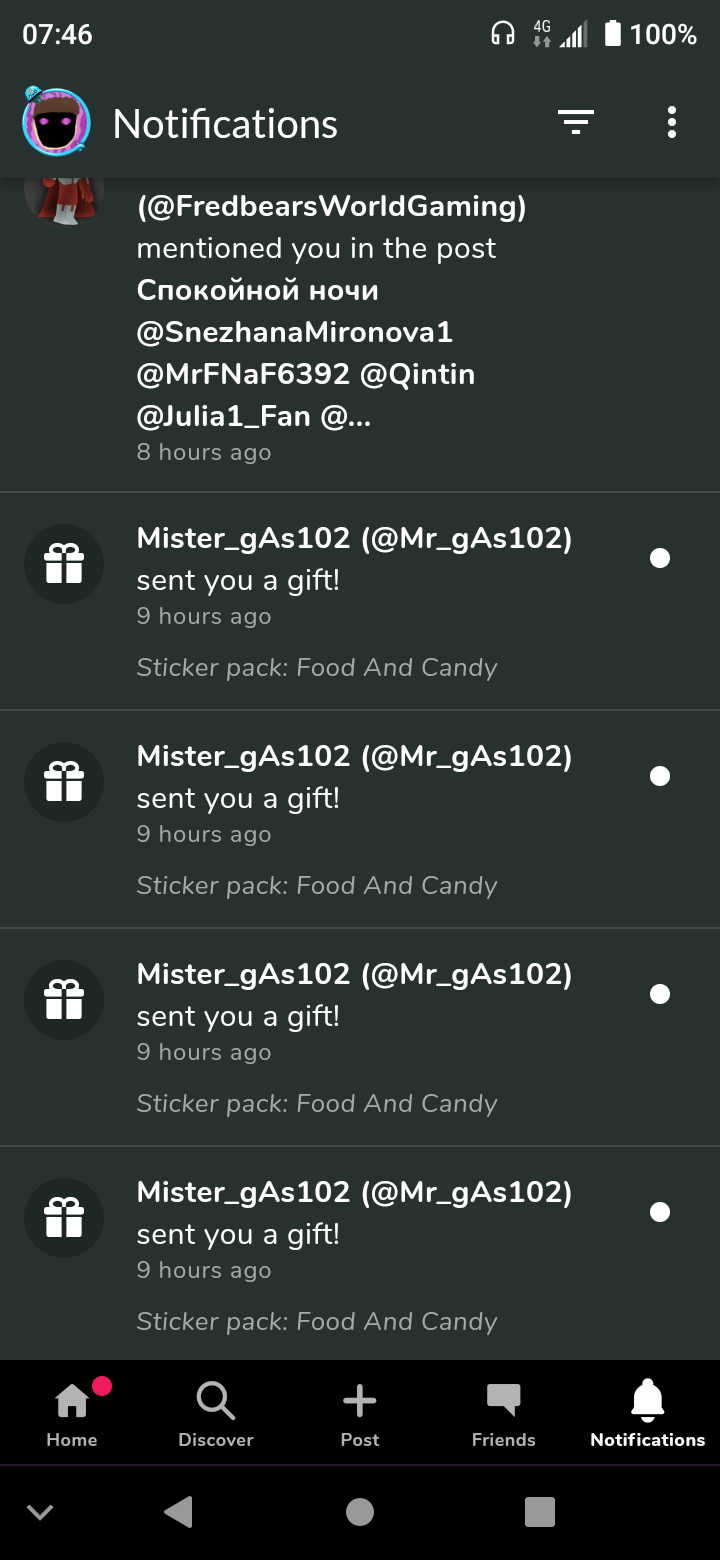Select the Notifications tab

pos(647,1413)
